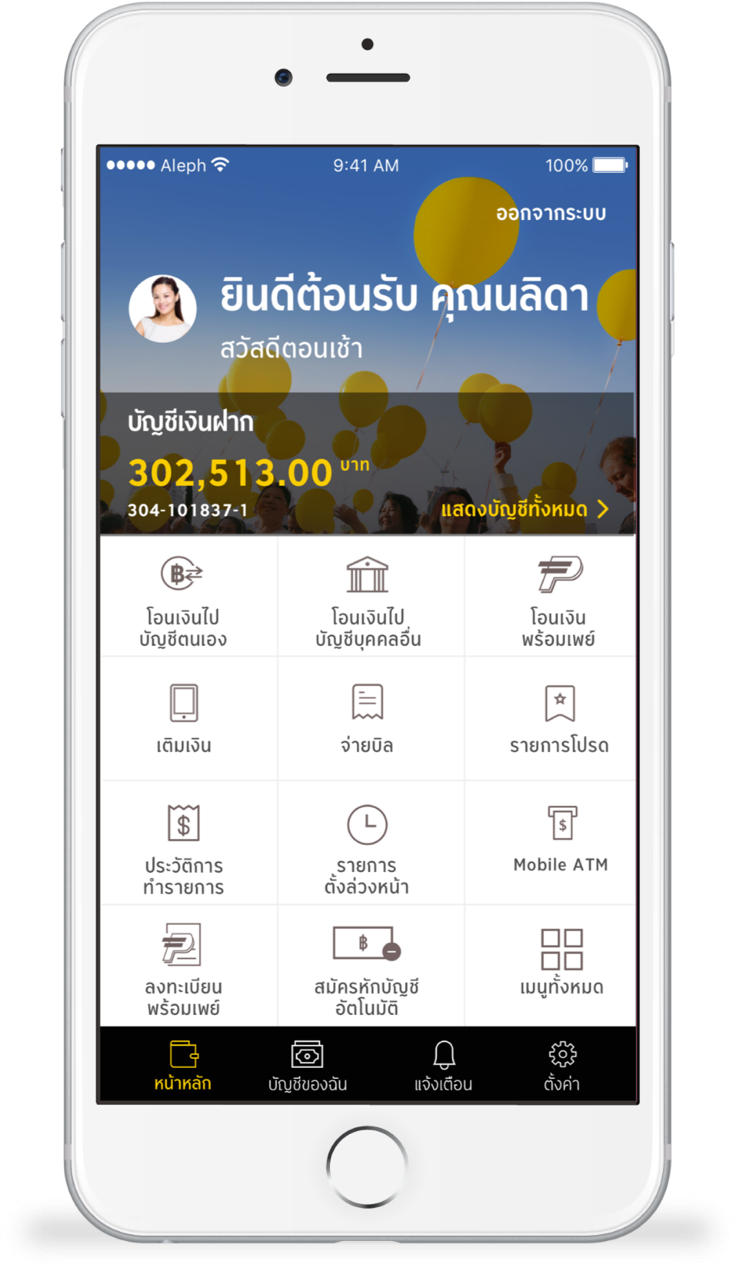
Task: Open ลงทะเบียนพร้อมเพย์ registration
Action: [x=183, y=968]
